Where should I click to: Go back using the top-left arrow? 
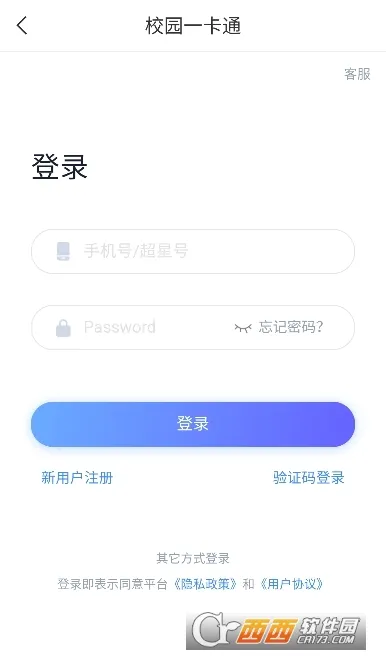[22, 25]
